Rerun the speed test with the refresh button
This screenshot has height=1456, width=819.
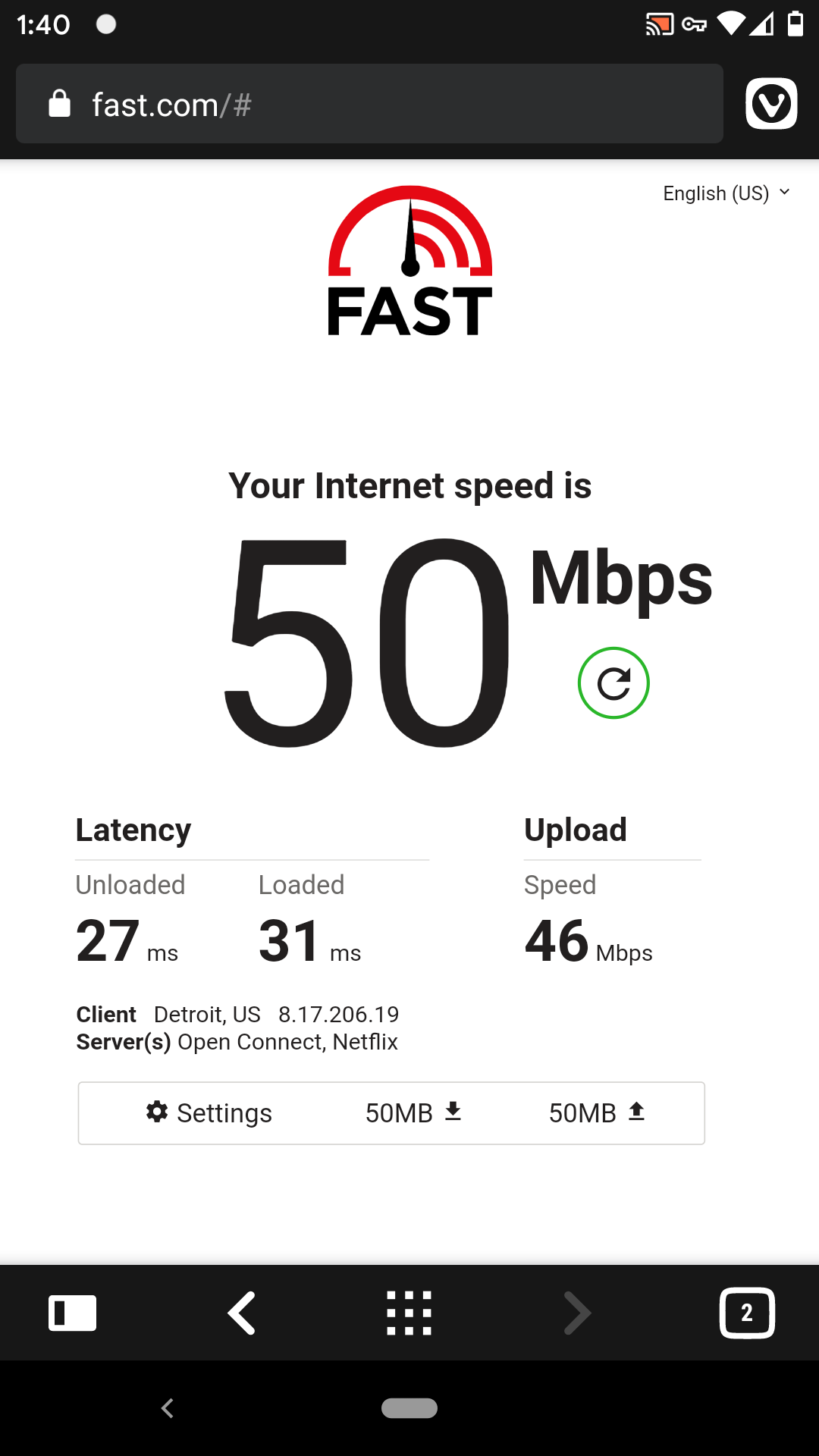[x=613, y=682]
